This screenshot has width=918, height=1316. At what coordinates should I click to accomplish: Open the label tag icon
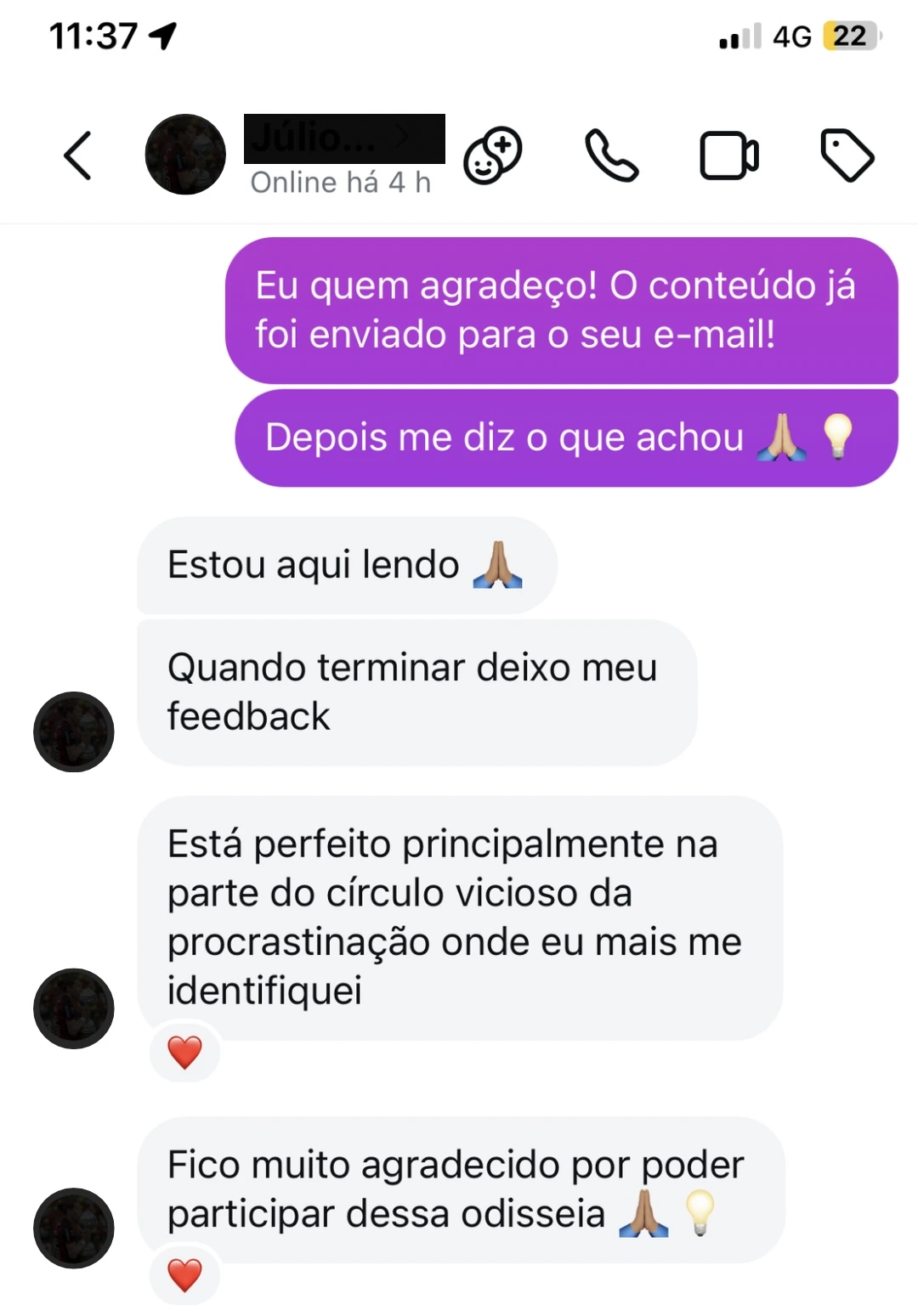click(x=847, y=155)
